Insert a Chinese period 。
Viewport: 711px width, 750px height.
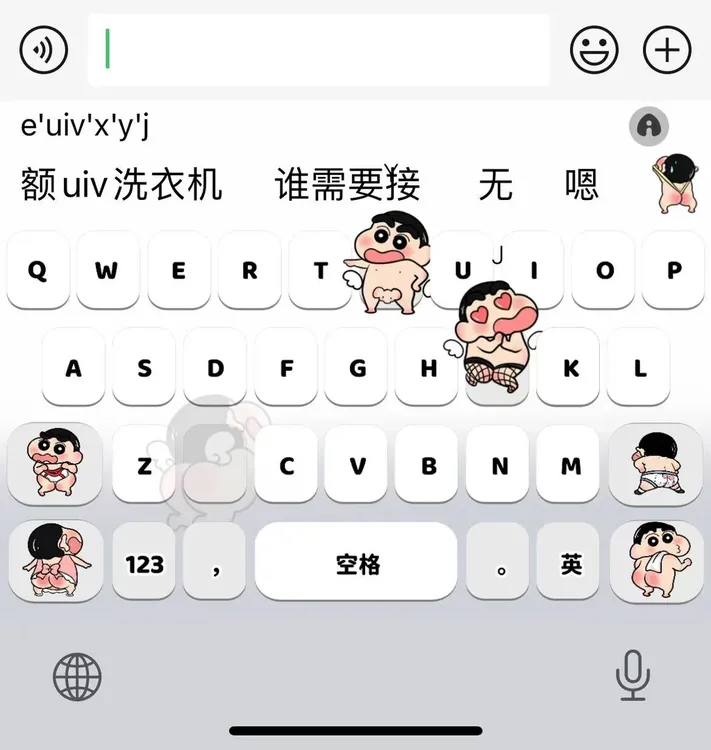[500, 563]
